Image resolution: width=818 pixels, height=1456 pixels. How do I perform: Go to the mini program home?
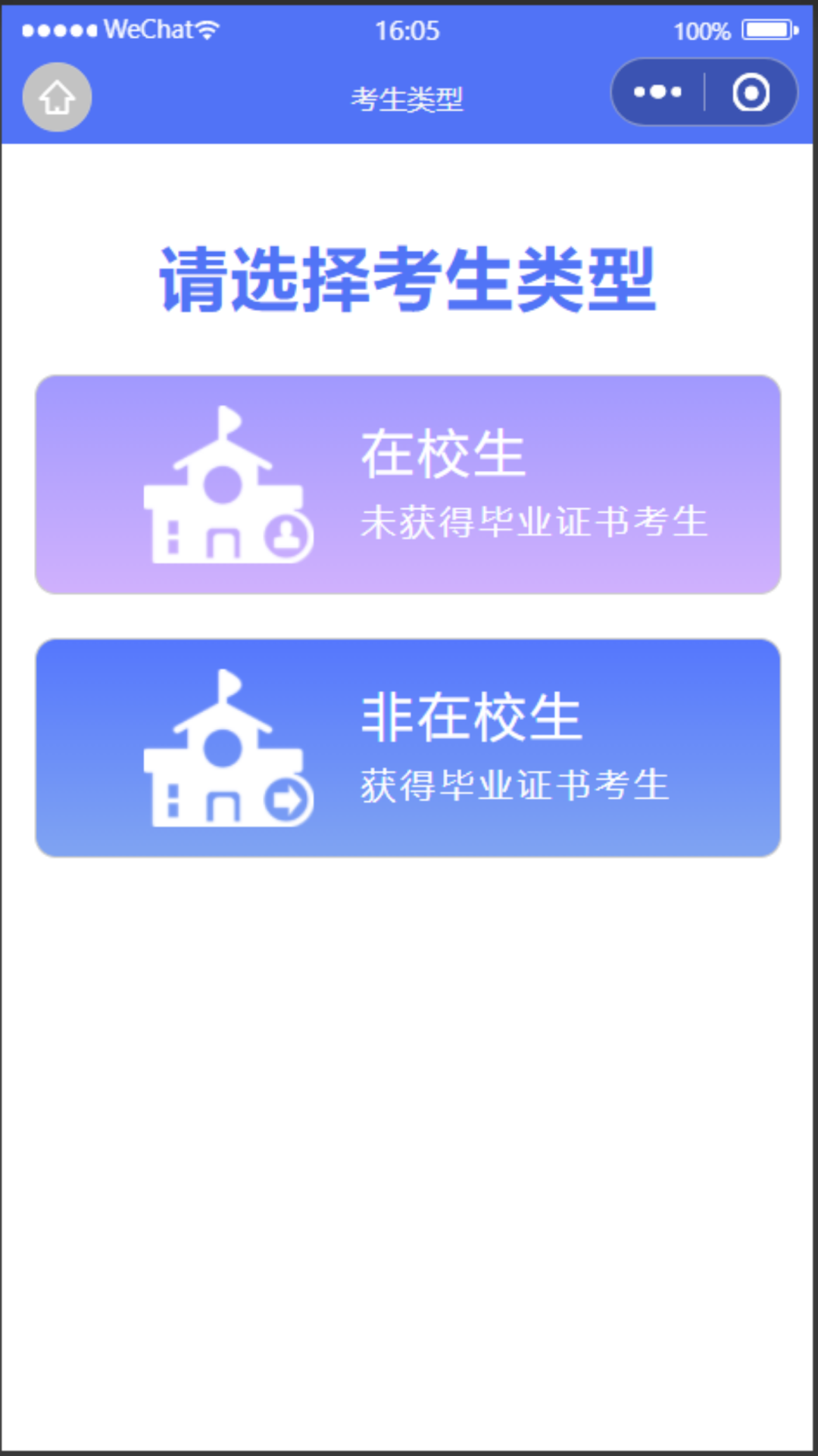(57, 97)
